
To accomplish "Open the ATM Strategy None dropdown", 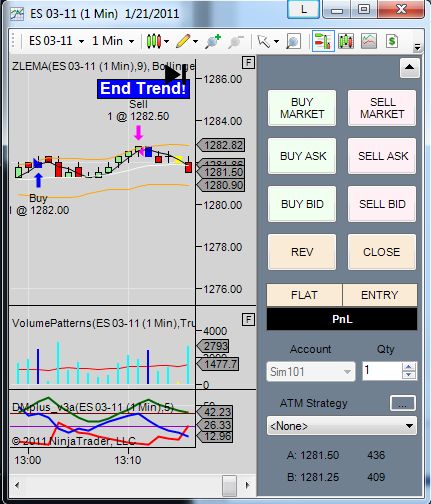I will pos(342,426).
